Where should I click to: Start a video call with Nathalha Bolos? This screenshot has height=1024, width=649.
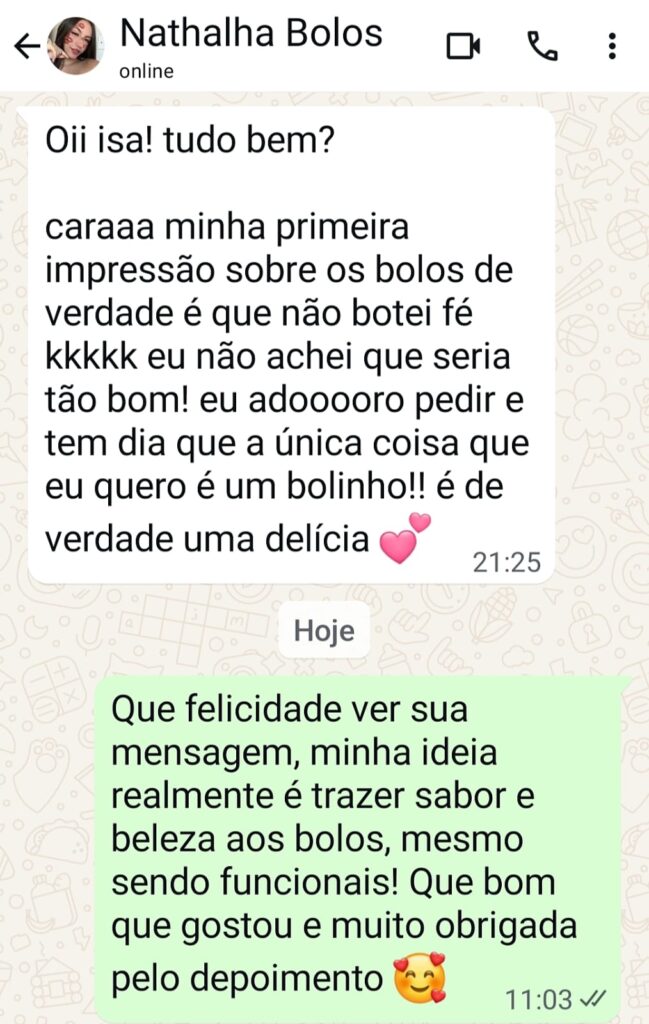click(463, 46)
